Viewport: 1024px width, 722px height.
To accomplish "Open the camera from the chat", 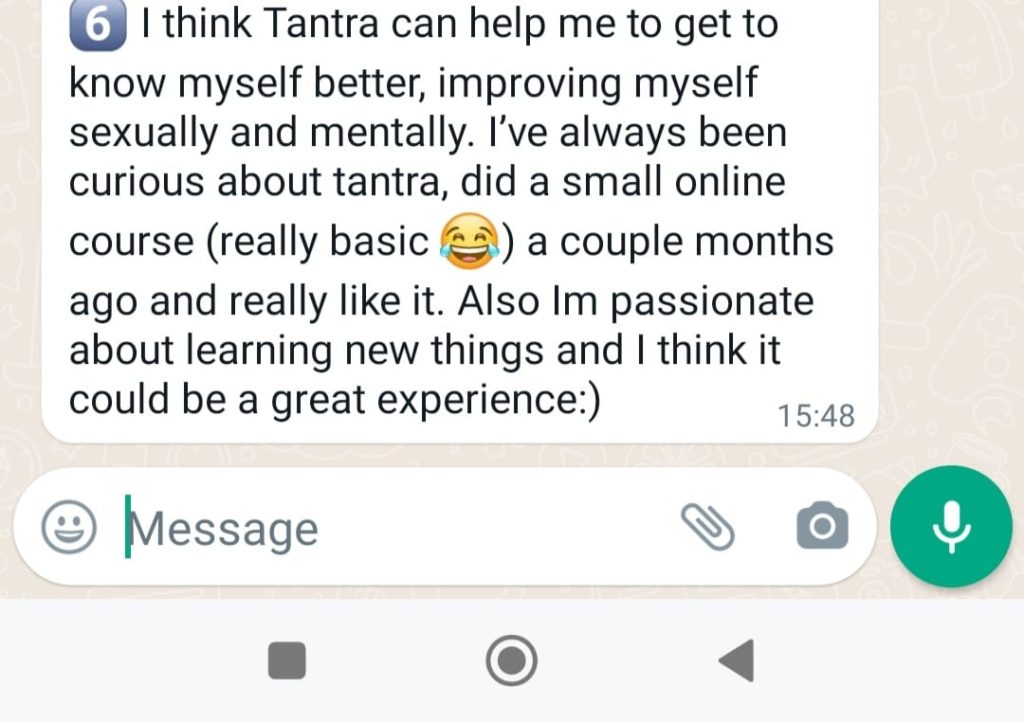I will click(x=822, y=526).
